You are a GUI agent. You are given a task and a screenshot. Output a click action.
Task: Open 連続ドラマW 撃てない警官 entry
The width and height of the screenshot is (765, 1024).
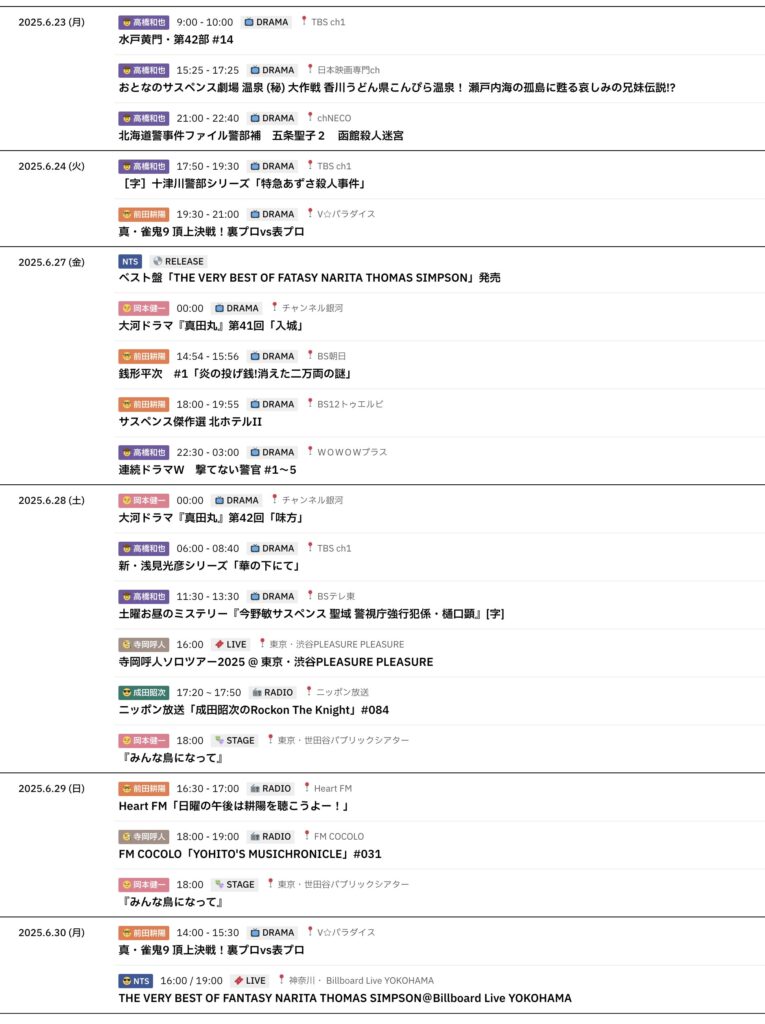(x=207, y=470)
